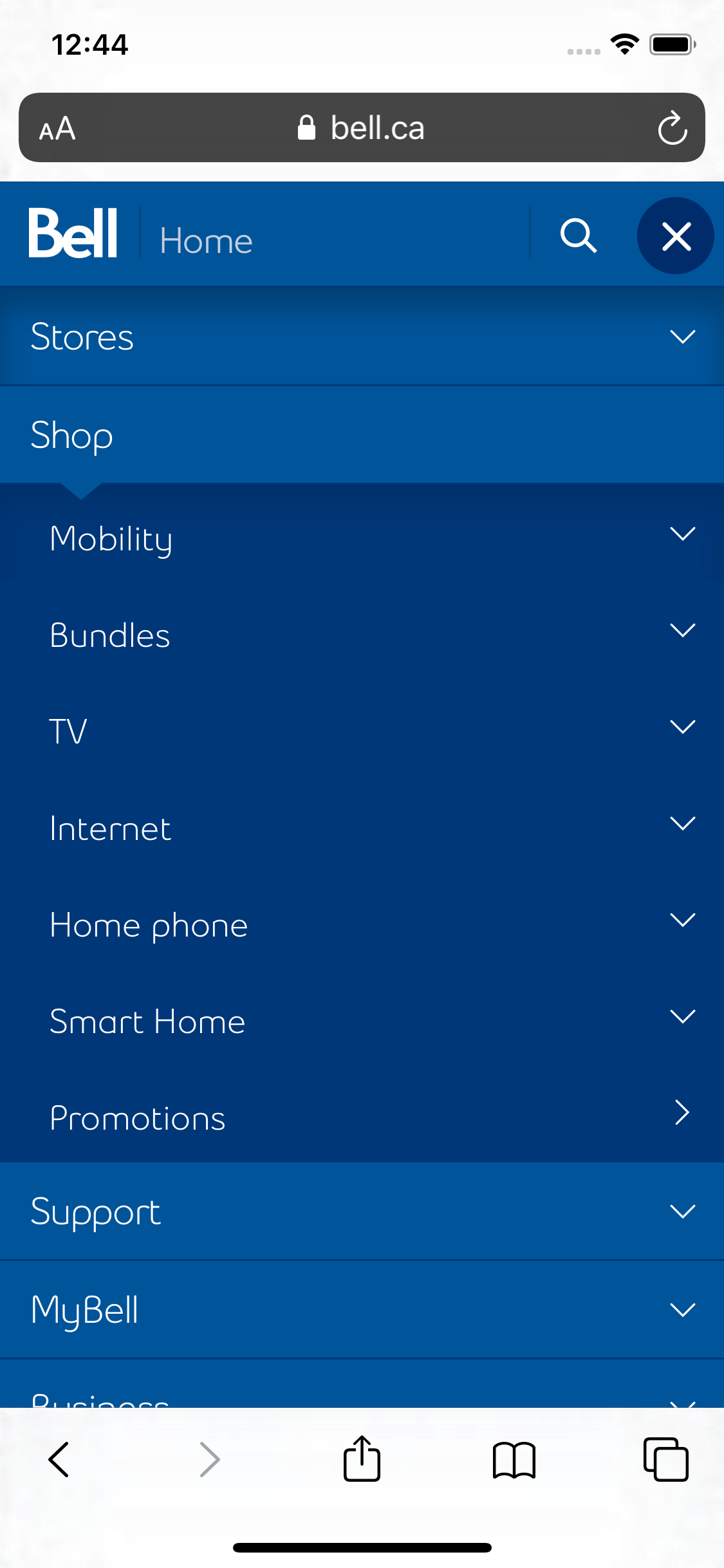The width and height of the screenshot is (724, 1568).
Task: Expand the Mobility category
Action: [362, 539]
